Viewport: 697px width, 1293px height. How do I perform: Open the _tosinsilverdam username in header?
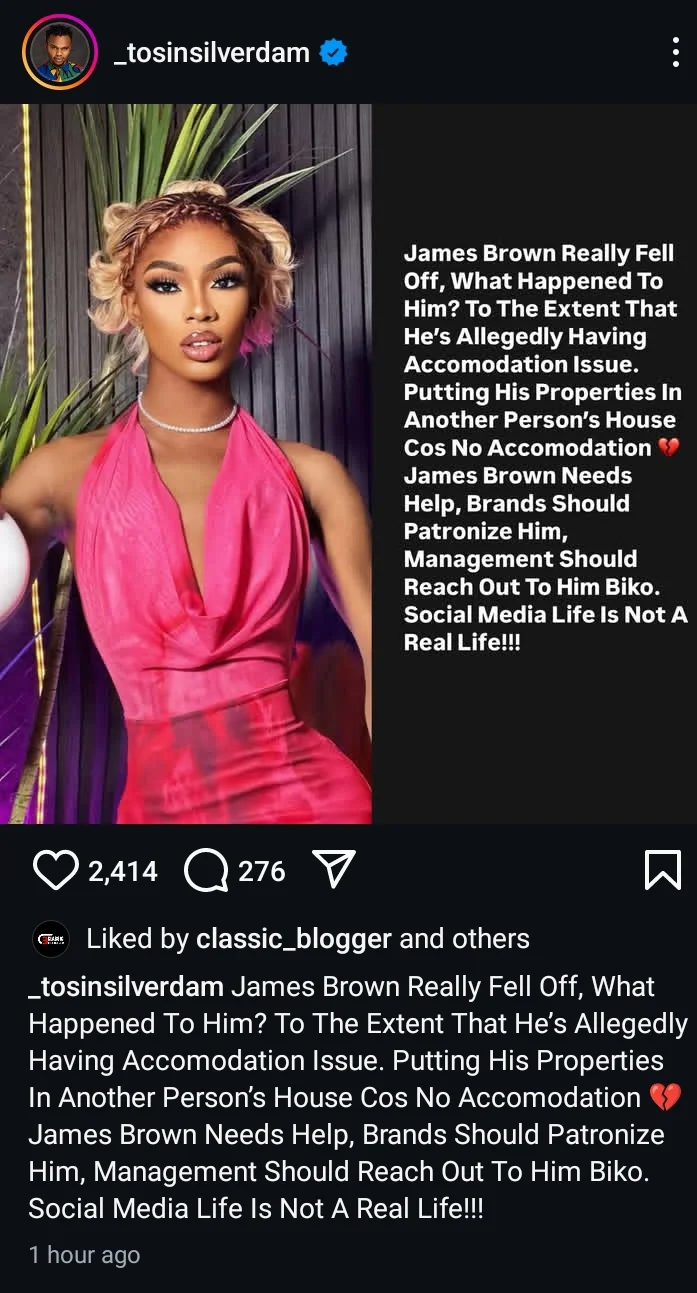pyautogui.click(x=211, y=53)
